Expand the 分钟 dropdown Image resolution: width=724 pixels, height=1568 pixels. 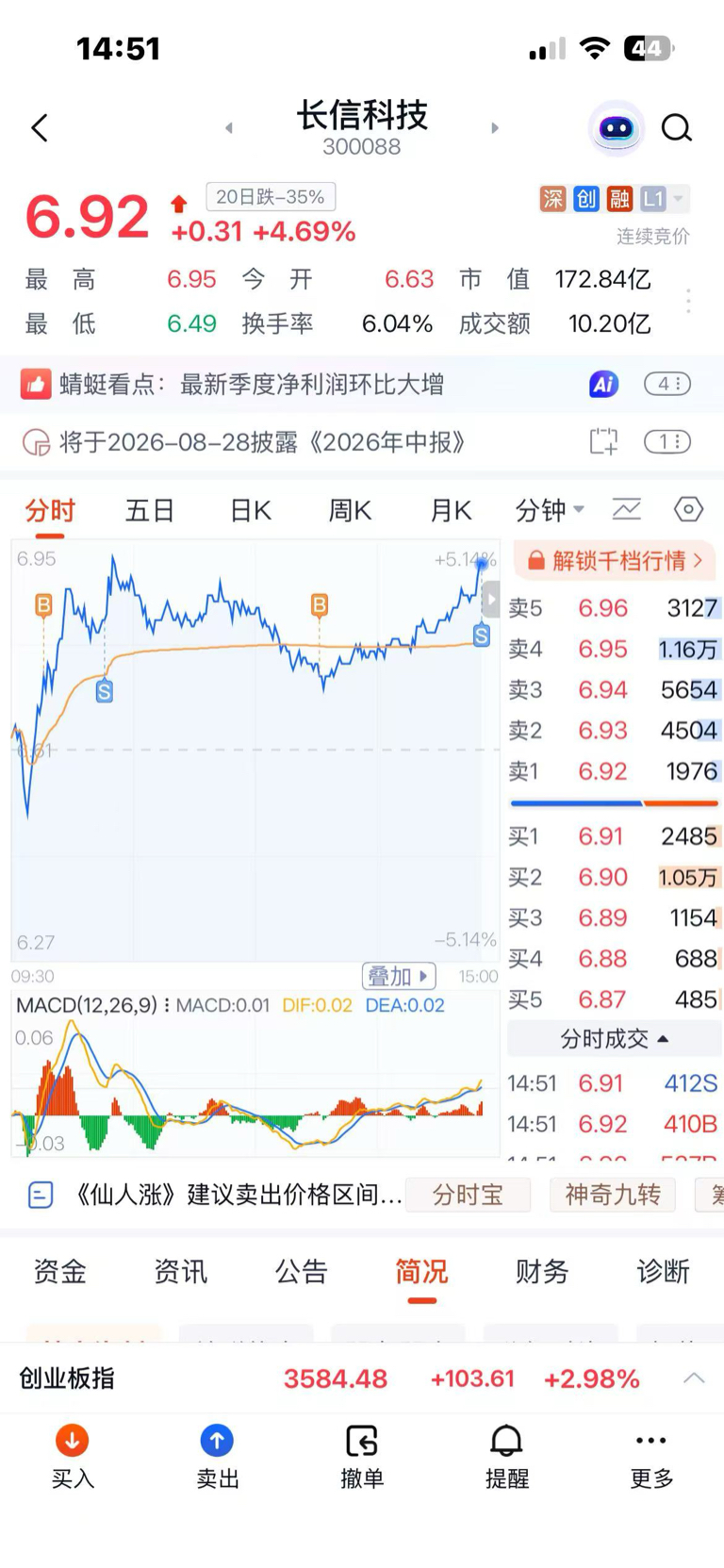click(x=550, y=511)
